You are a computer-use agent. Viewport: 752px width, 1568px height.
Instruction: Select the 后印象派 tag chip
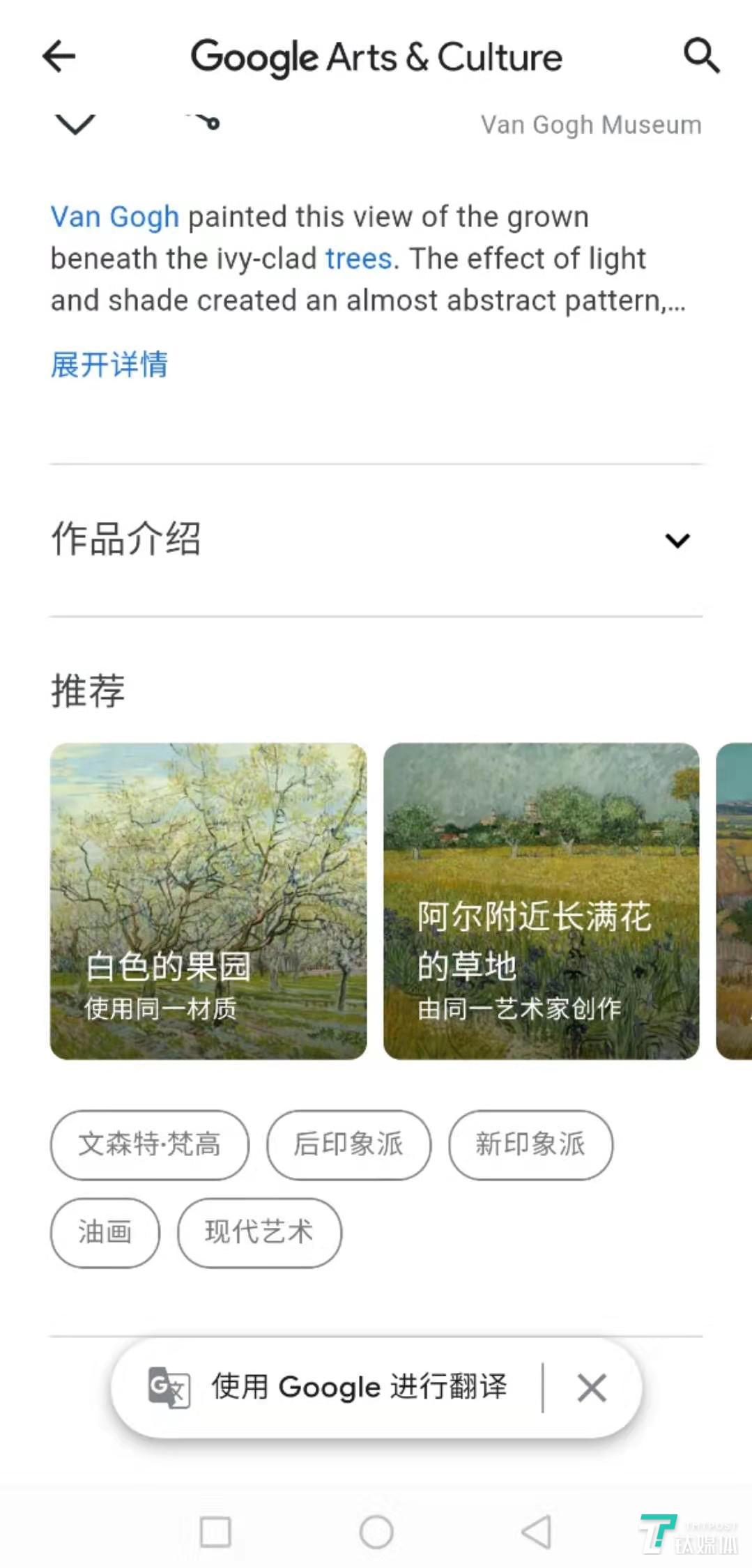348,1145
